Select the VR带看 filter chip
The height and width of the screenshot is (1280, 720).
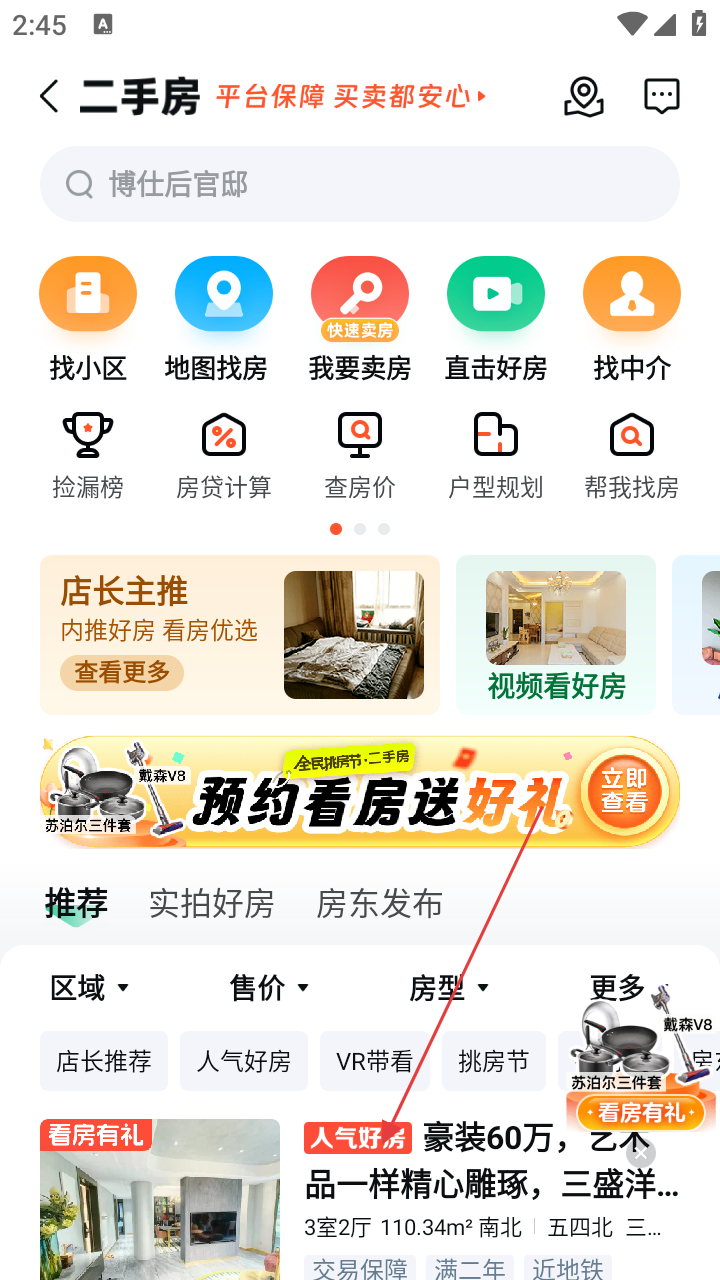tap(374, 1061)
